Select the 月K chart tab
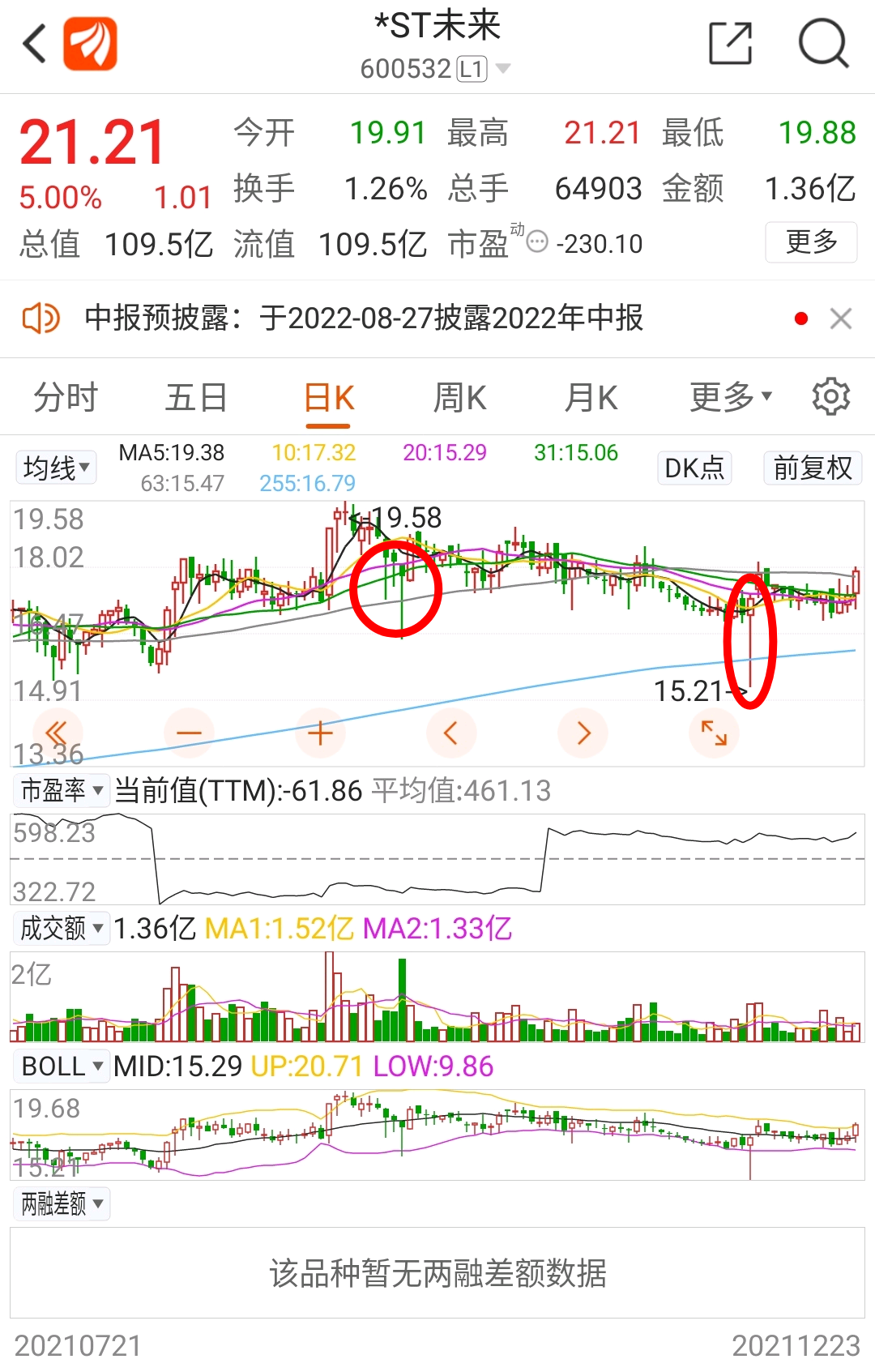The width and height of the screenshot is (875, 1372). pyautogui.click(x=591, y=398)
